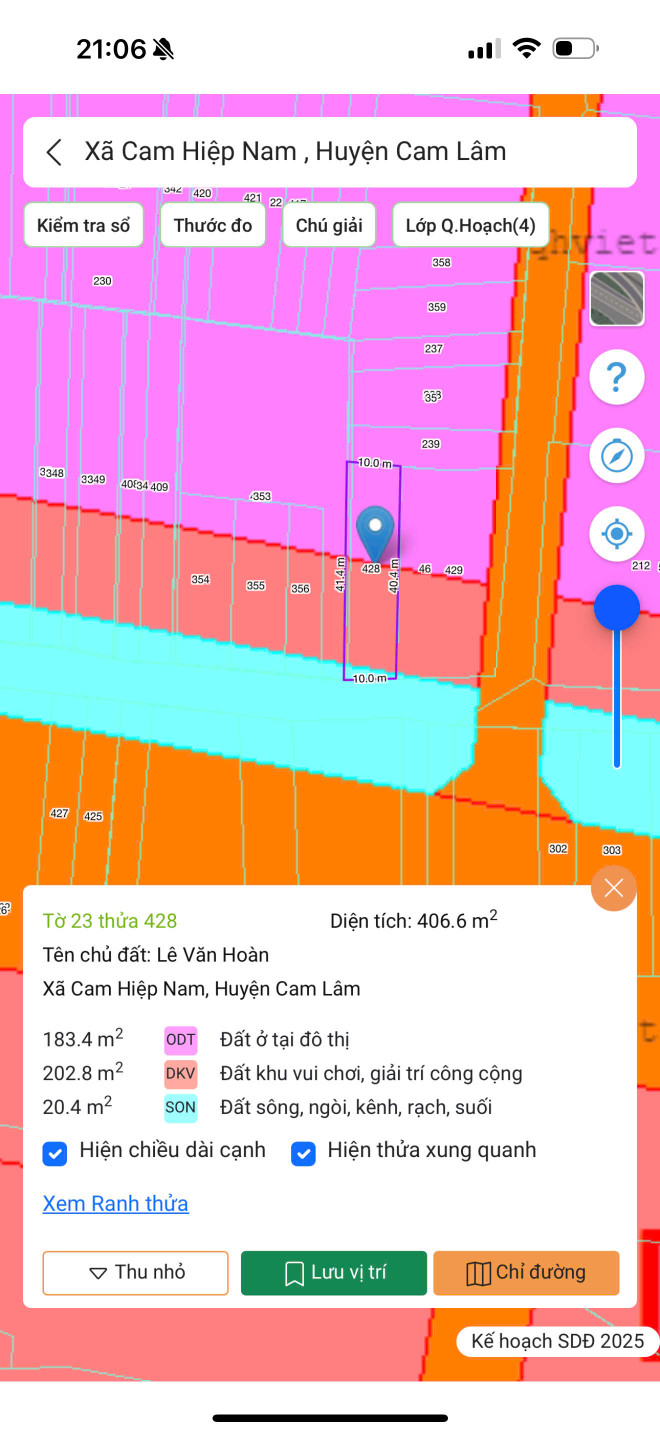The width and height of the screenshot is (660, 1434).
Task: Open the Kiểm tra sổ tool
Action: coord(84,225)
